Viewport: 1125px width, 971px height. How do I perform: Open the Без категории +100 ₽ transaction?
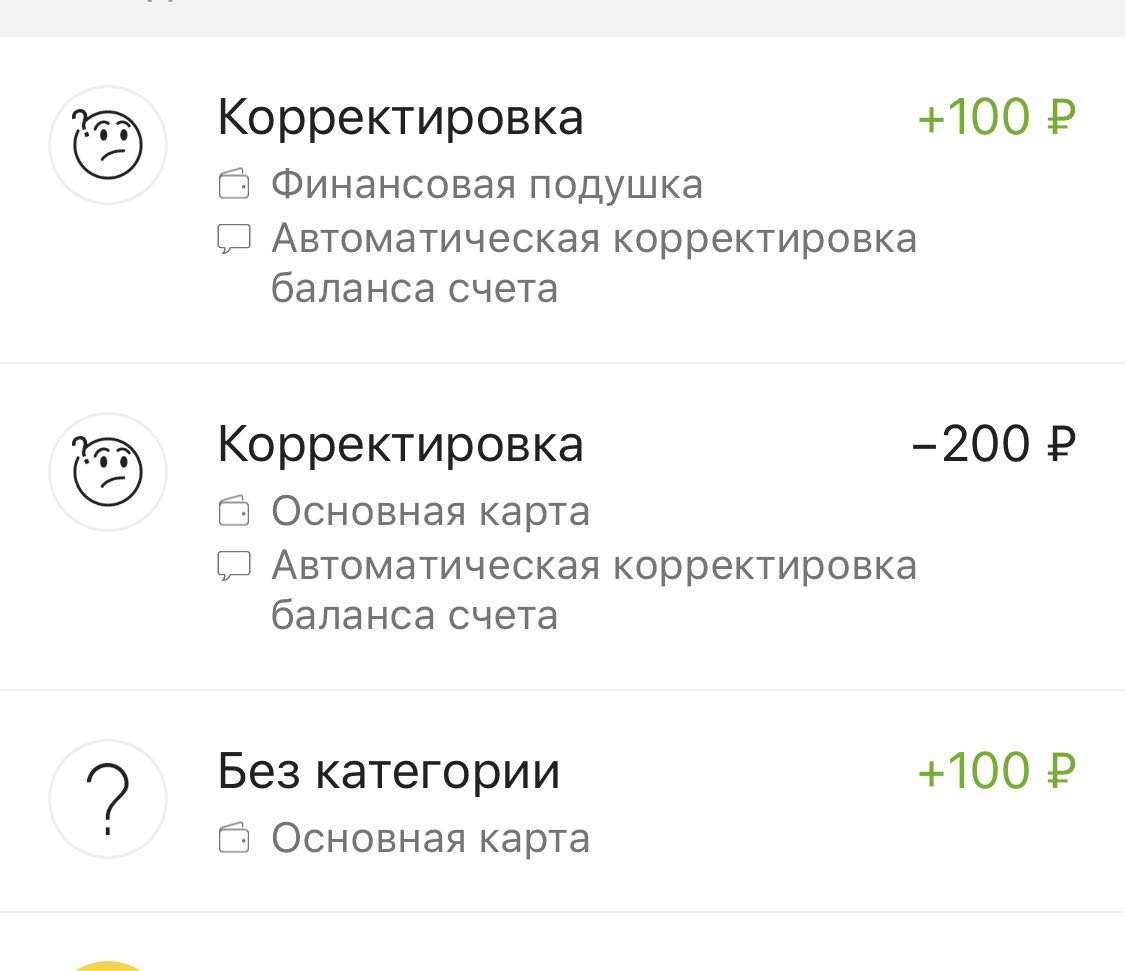(x=562, y=801)
